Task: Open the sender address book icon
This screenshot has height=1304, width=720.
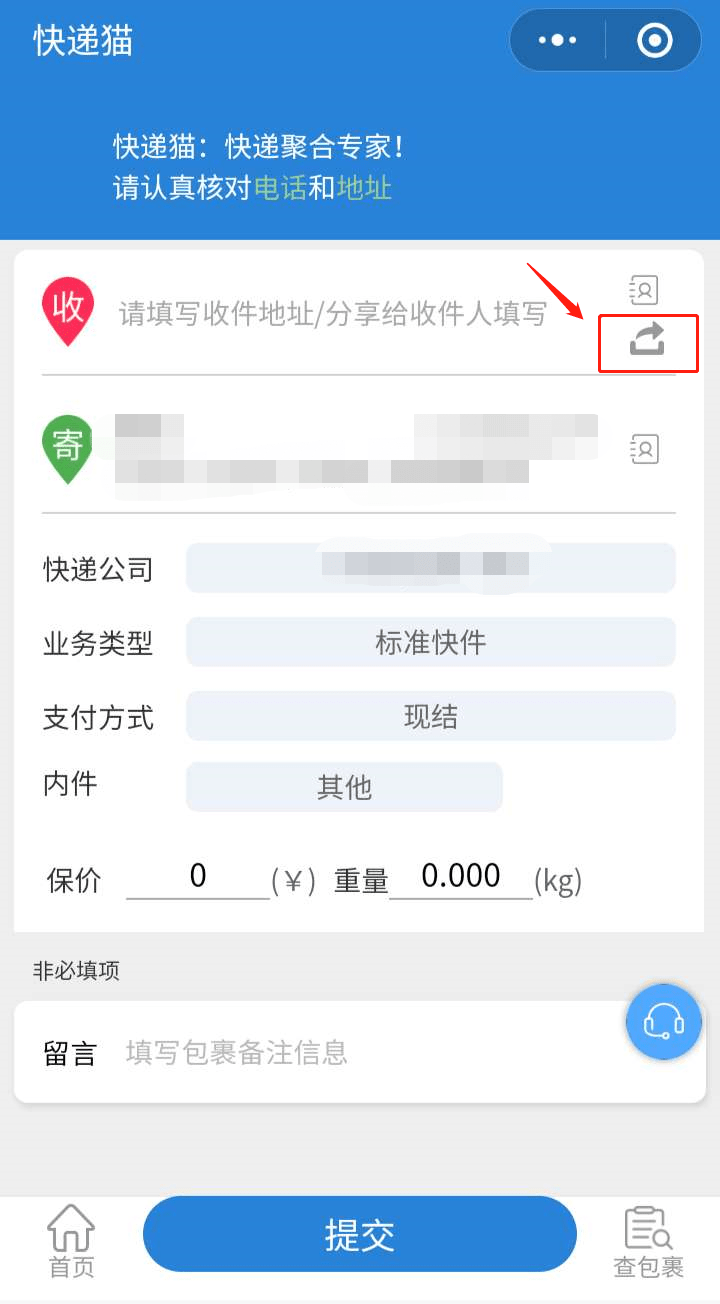Action: click(644, 448)
